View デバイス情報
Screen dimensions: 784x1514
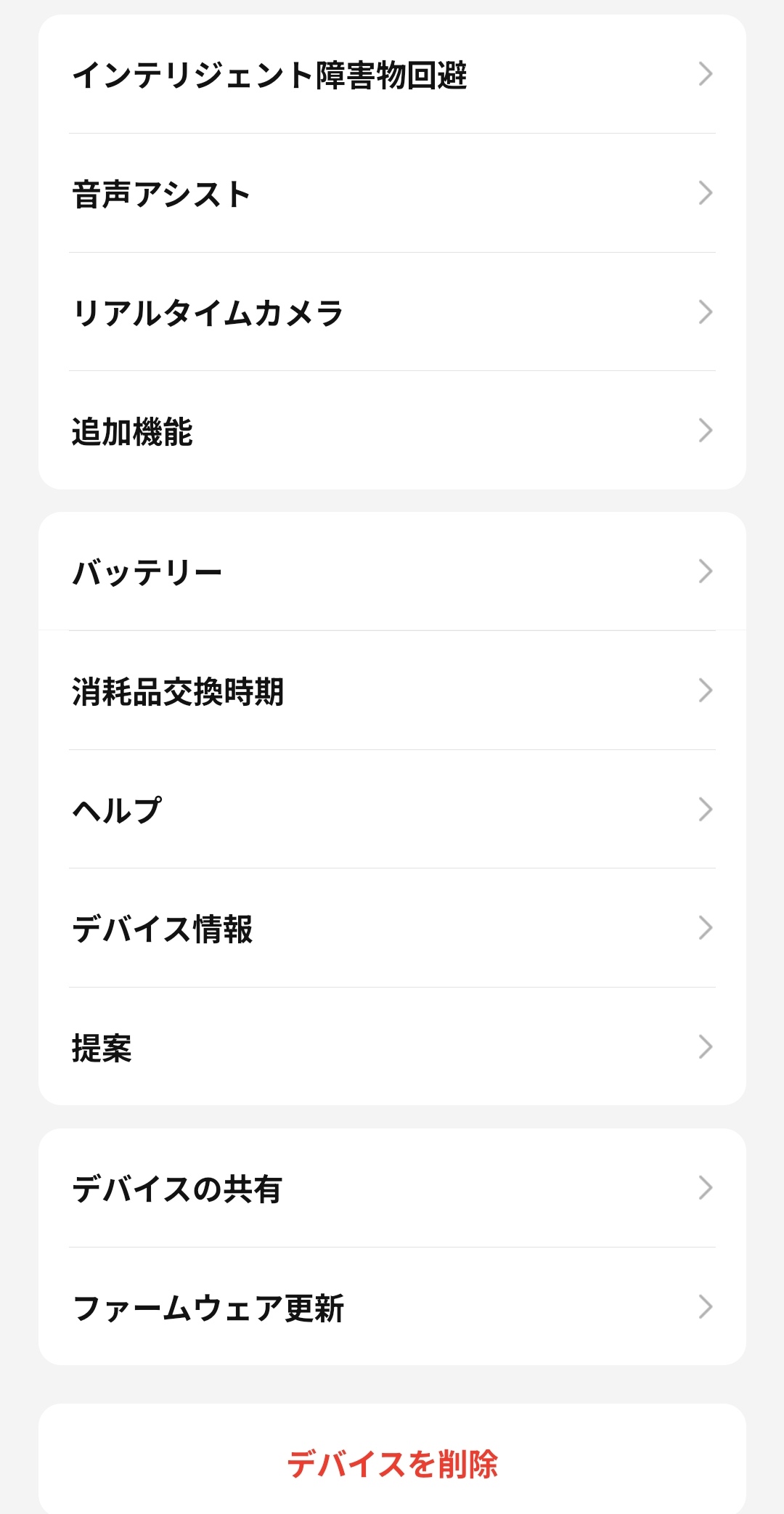(392, 928)
